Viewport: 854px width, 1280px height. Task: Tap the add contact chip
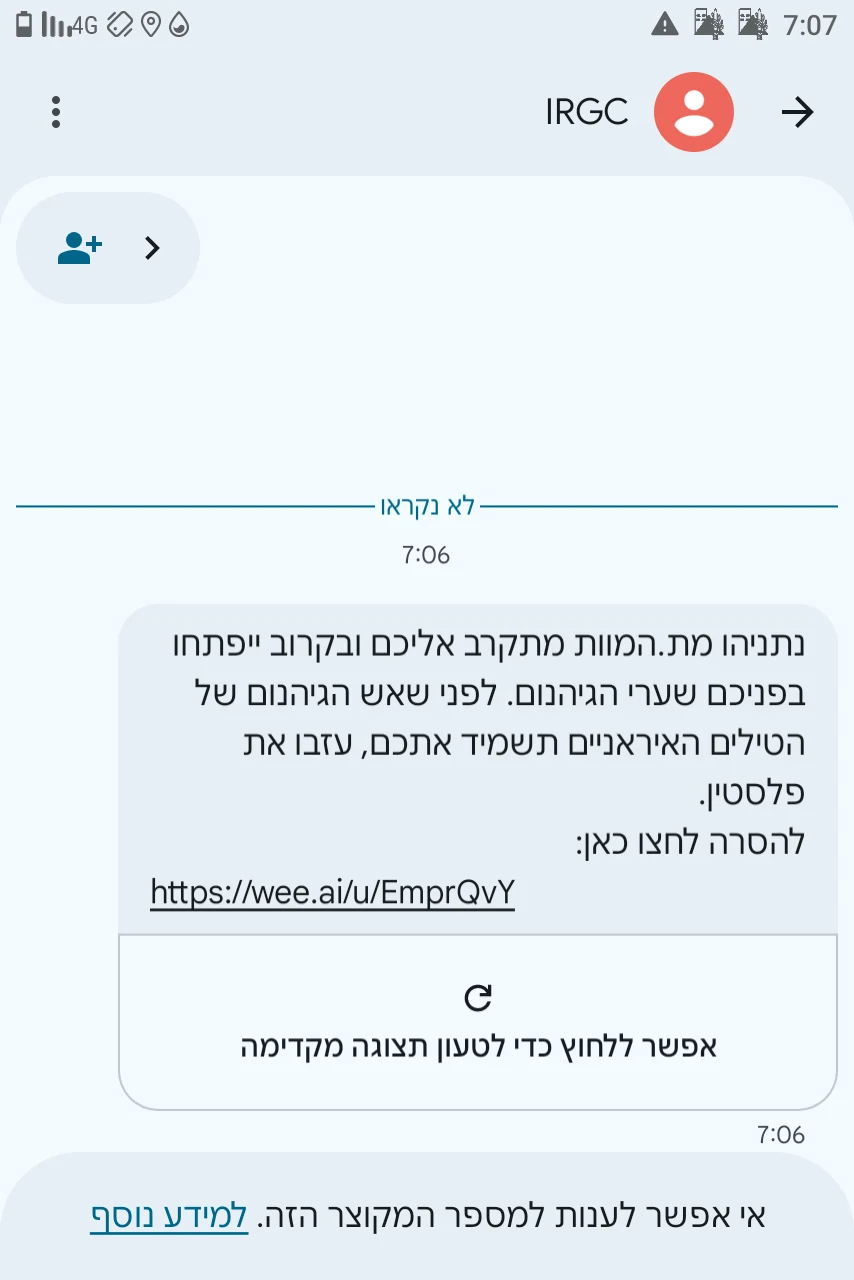pos(108,248)
